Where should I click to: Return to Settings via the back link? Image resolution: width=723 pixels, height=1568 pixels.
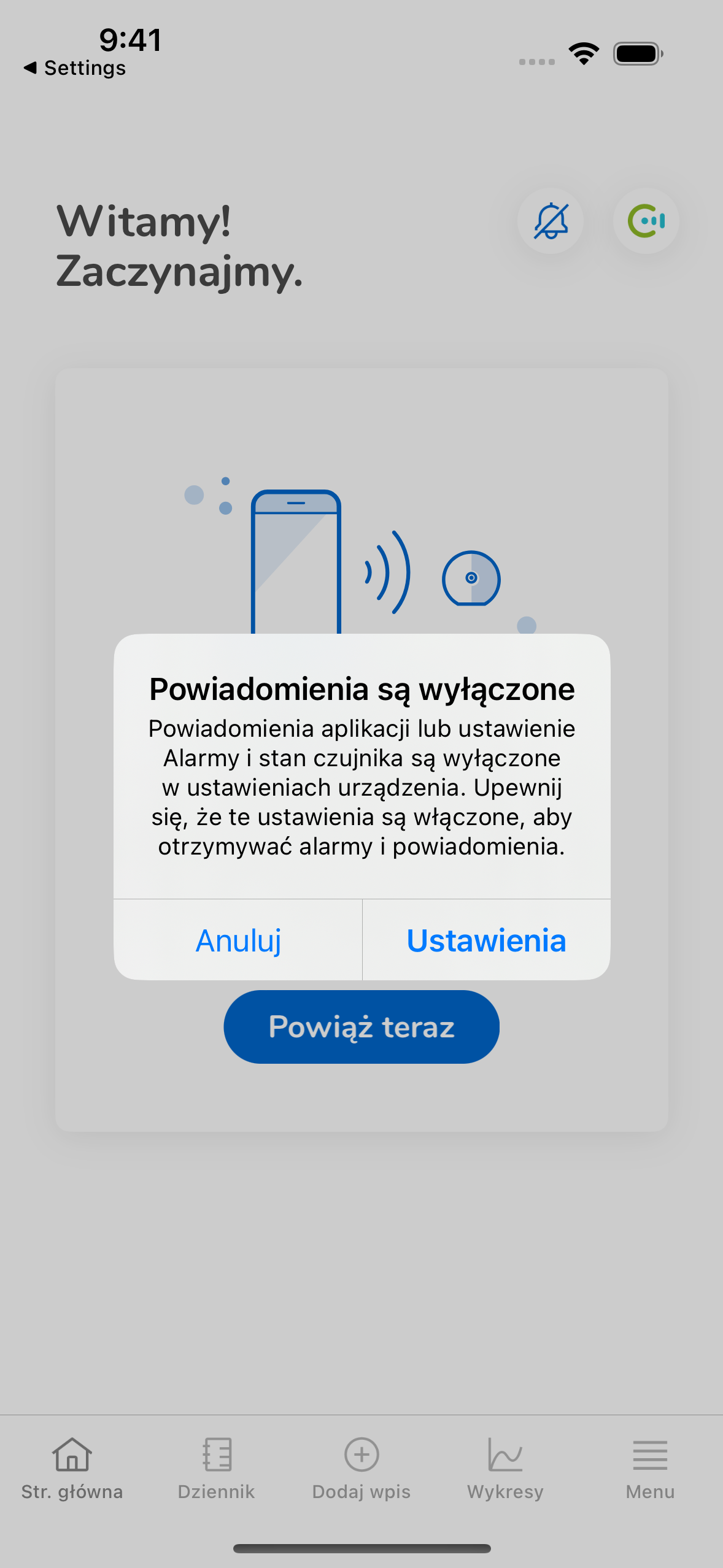click(x=75, y=67)
